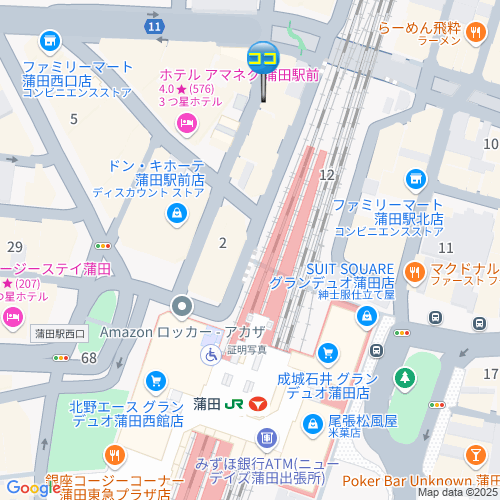Screen dimensions: 500x500
Task: Open the 北野エース グランデュオ蒲田西館店 grocery pin
Action: (156, 382)
